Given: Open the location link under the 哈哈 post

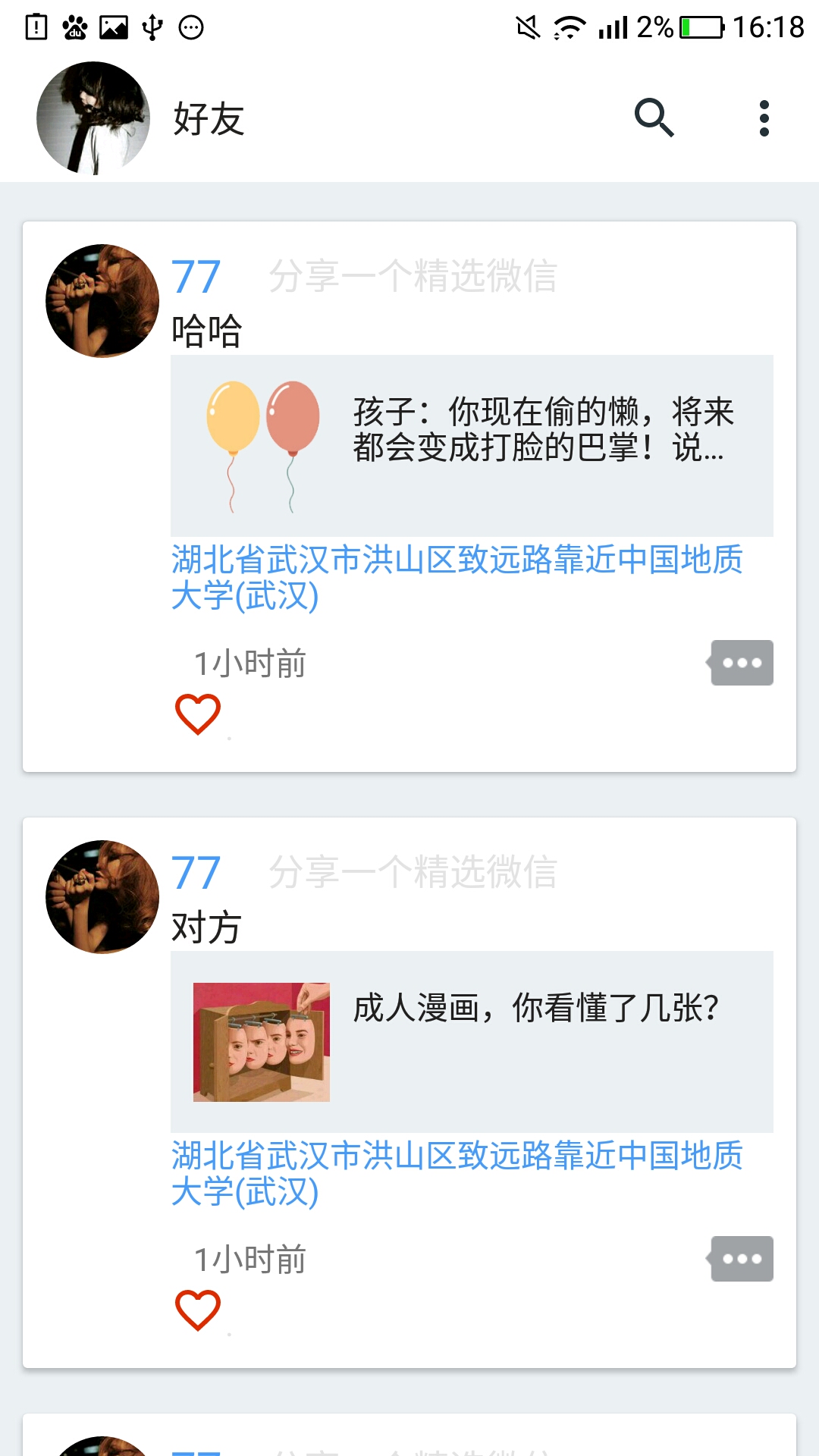Looking at the screenshot, I should tap(457, 577).
